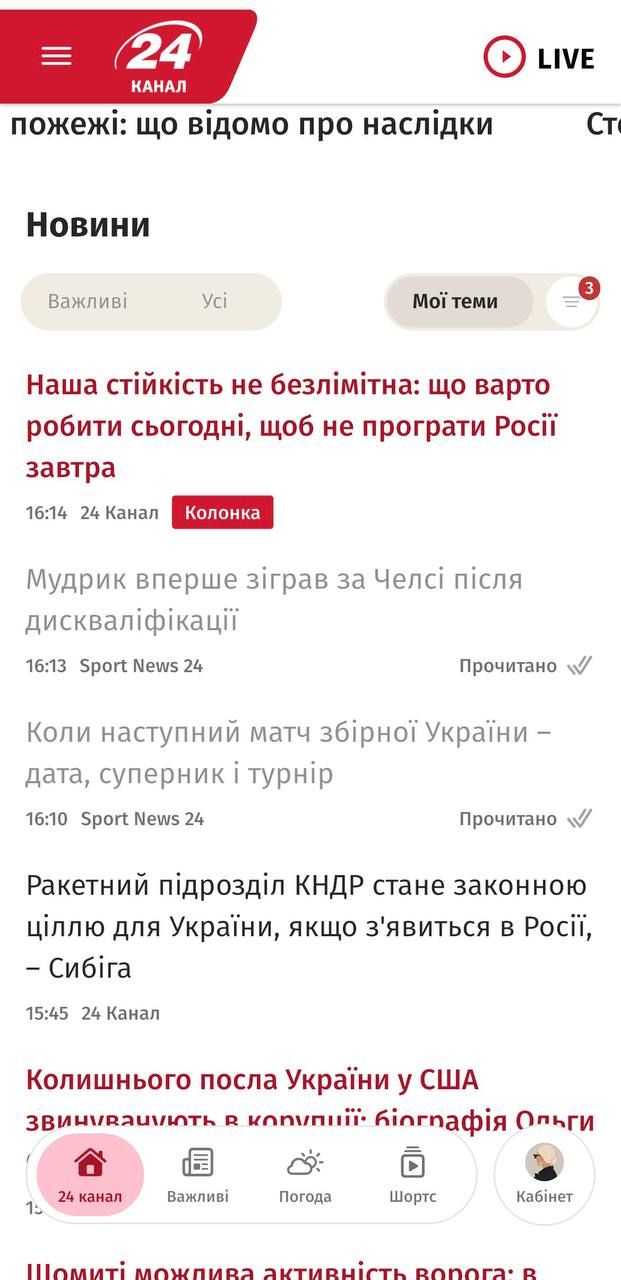Open the Кабінет profile
This screenshot has width=621, height=1280.
545,1175
